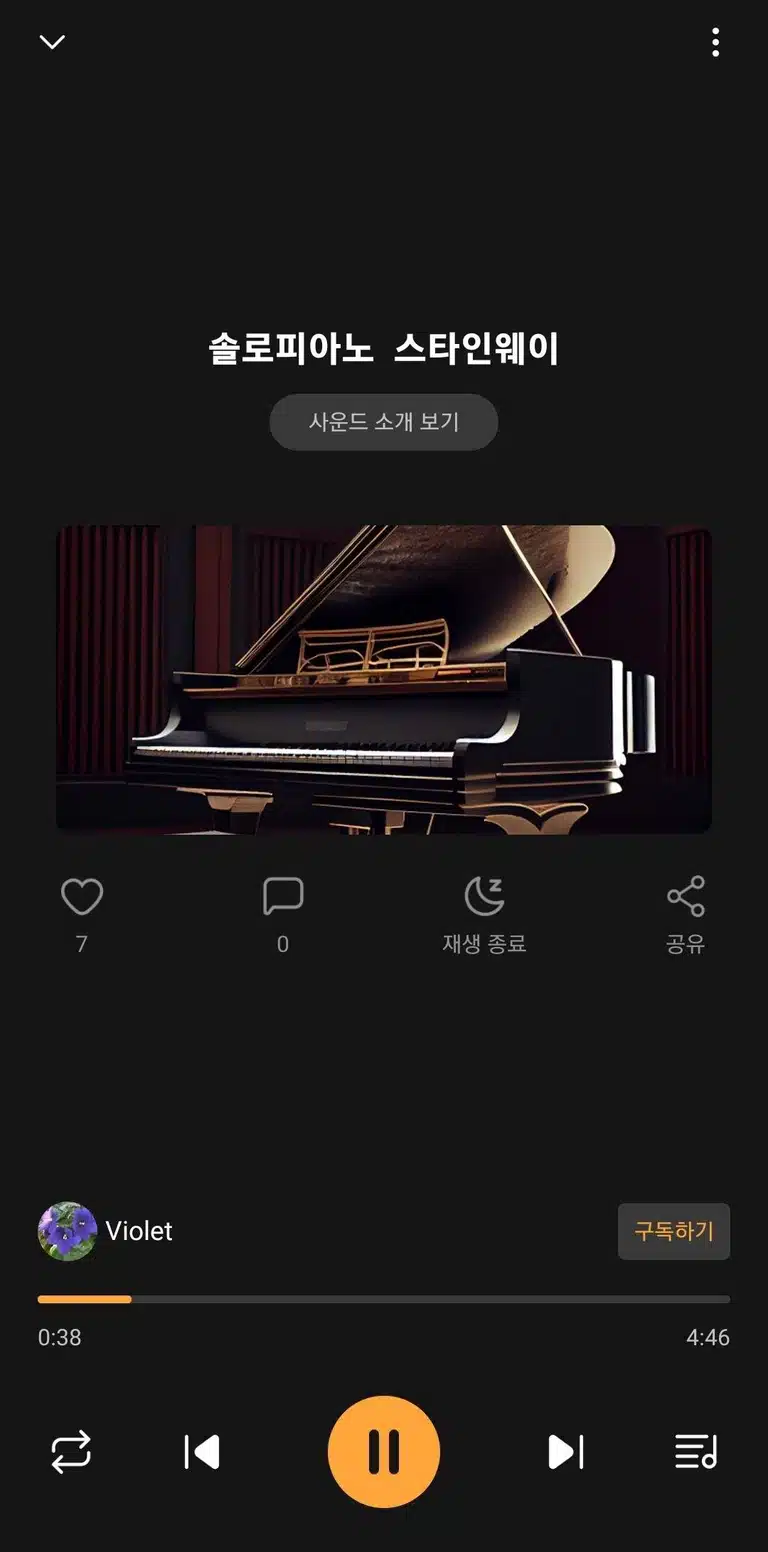The width and height of the screenshot is (768, 1552).
Task: Share this sound via 공유
Action: (686, 914)
